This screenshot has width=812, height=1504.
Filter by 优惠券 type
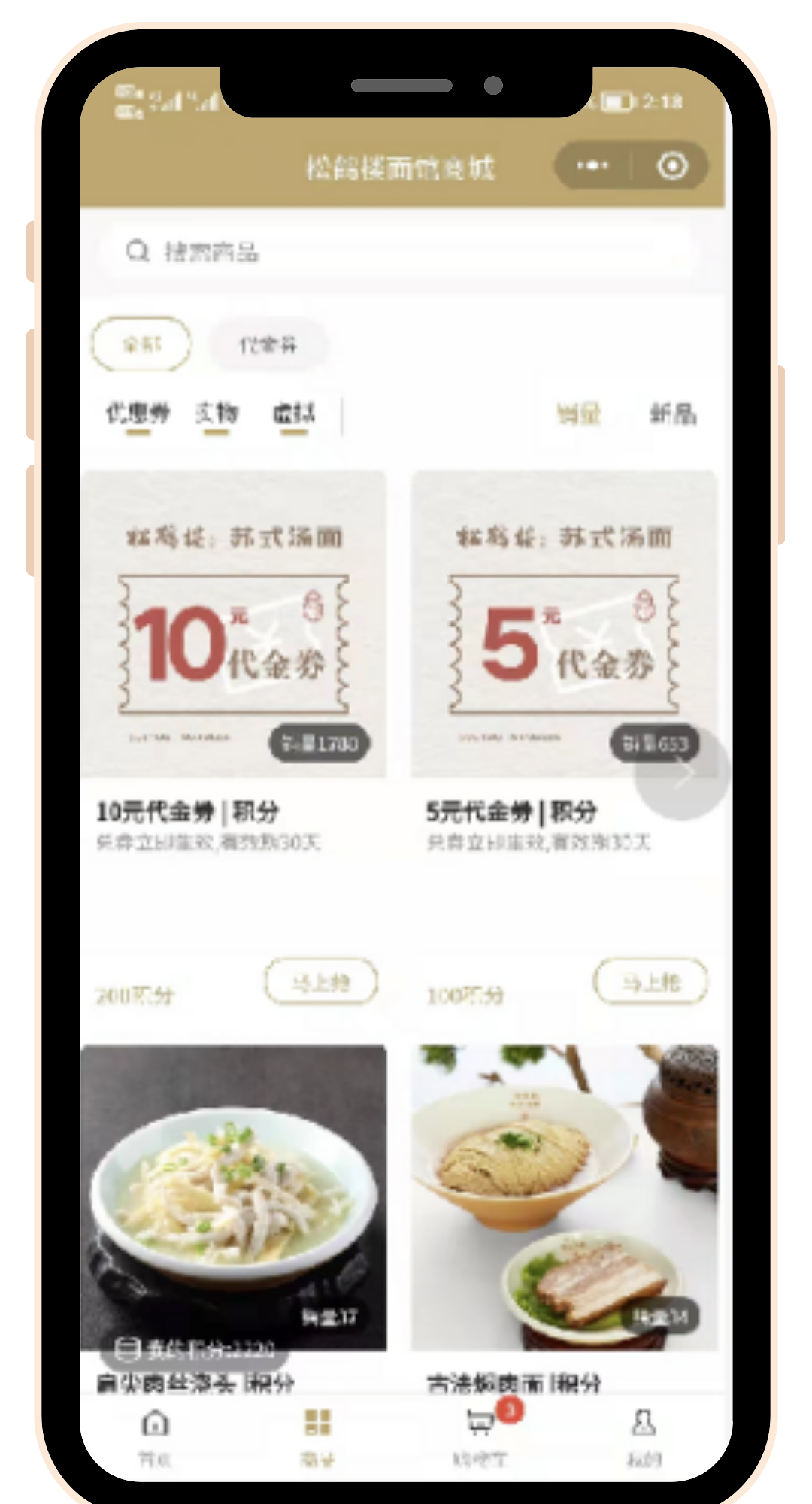[x=138, y=414]
